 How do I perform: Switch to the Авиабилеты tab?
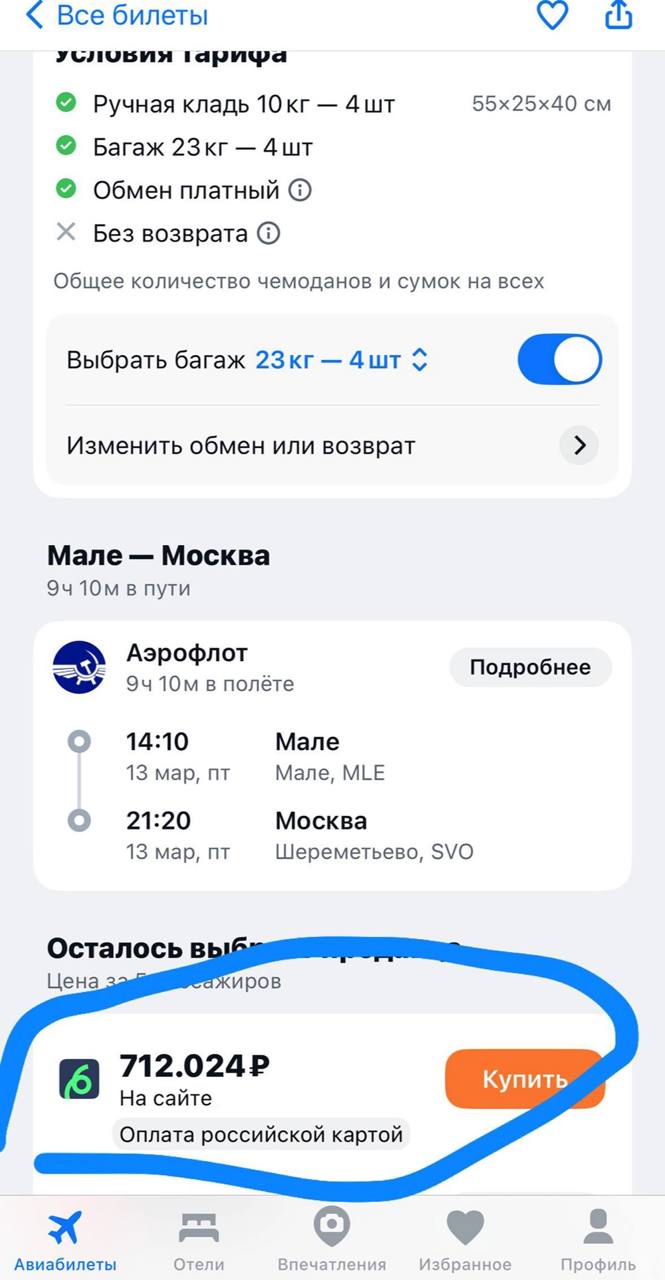coord(65,1241)
